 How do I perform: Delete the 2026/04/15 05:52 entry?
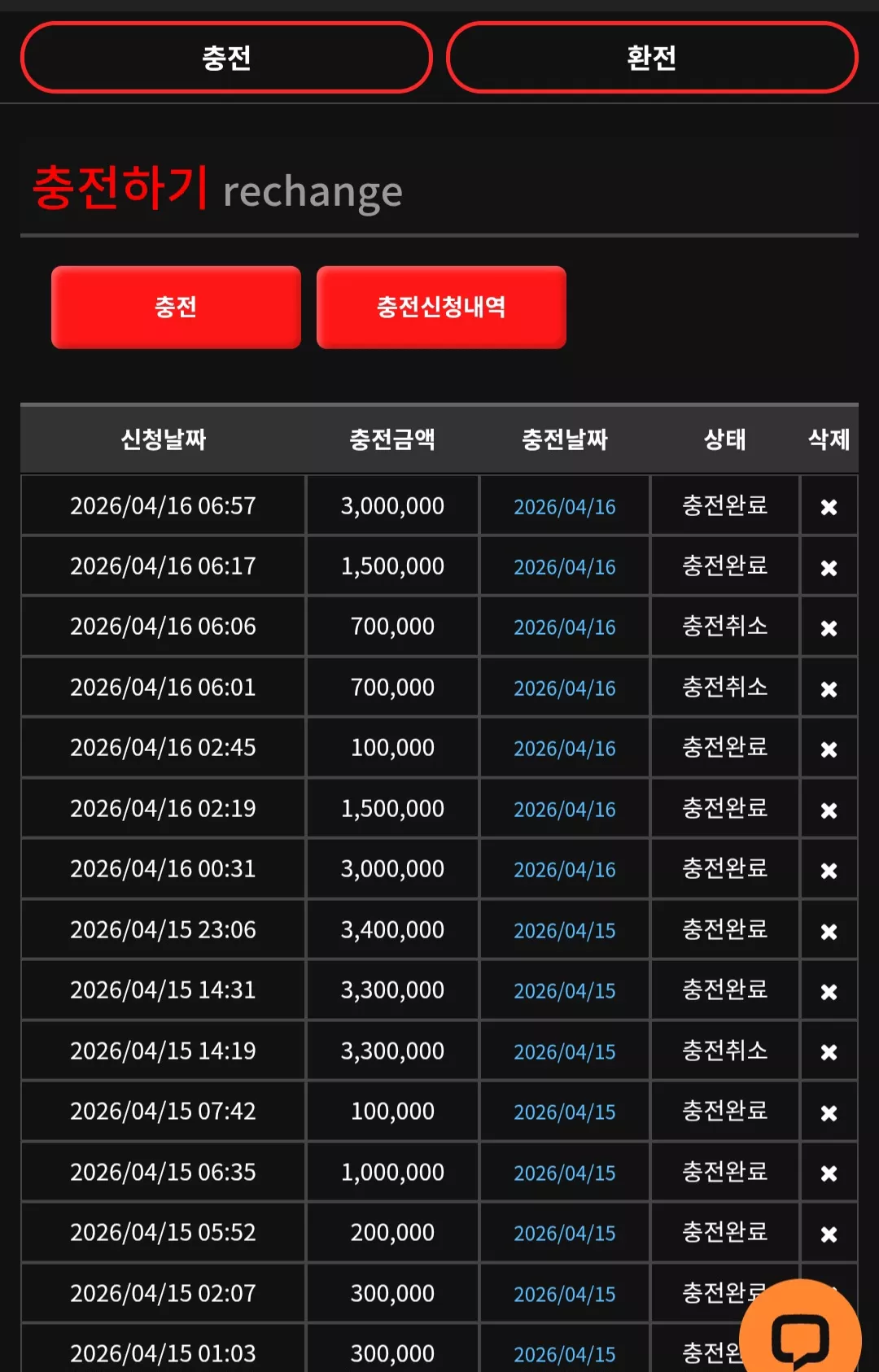point(829,1234)
